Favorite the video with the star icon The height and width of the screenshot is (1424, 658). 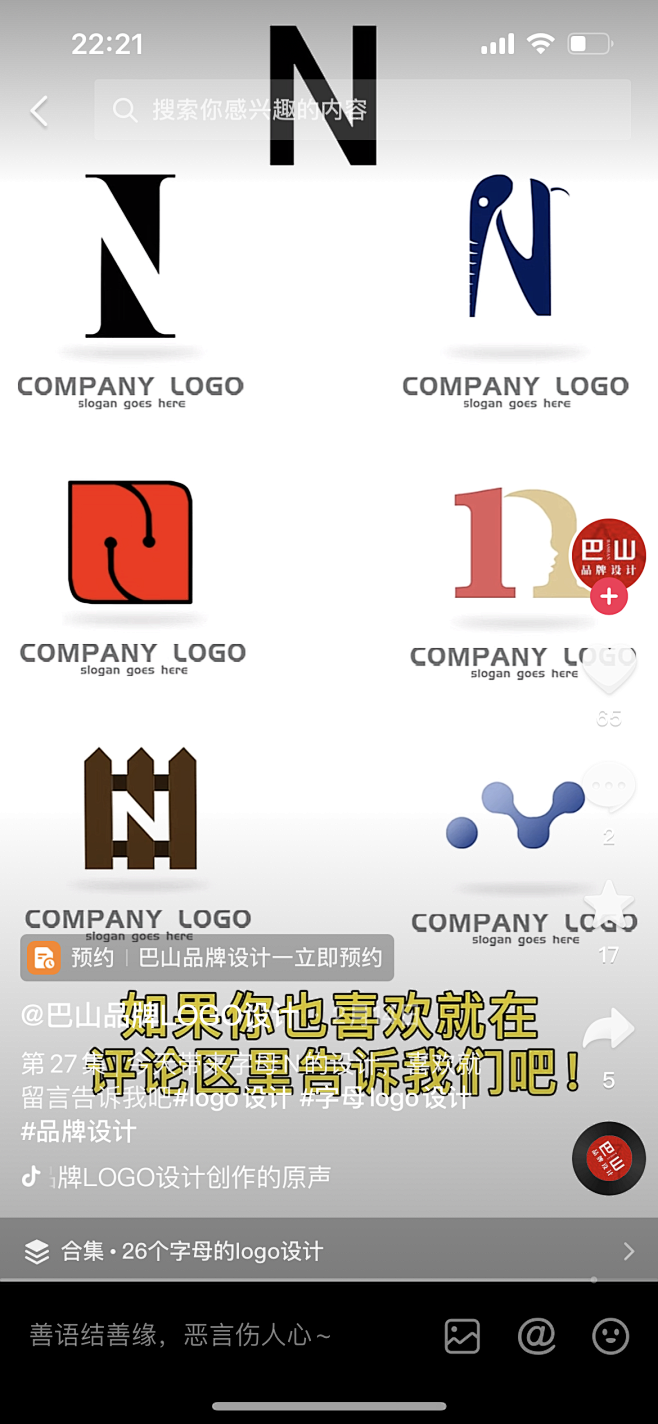pyautogui.click(x=609, y=906)
